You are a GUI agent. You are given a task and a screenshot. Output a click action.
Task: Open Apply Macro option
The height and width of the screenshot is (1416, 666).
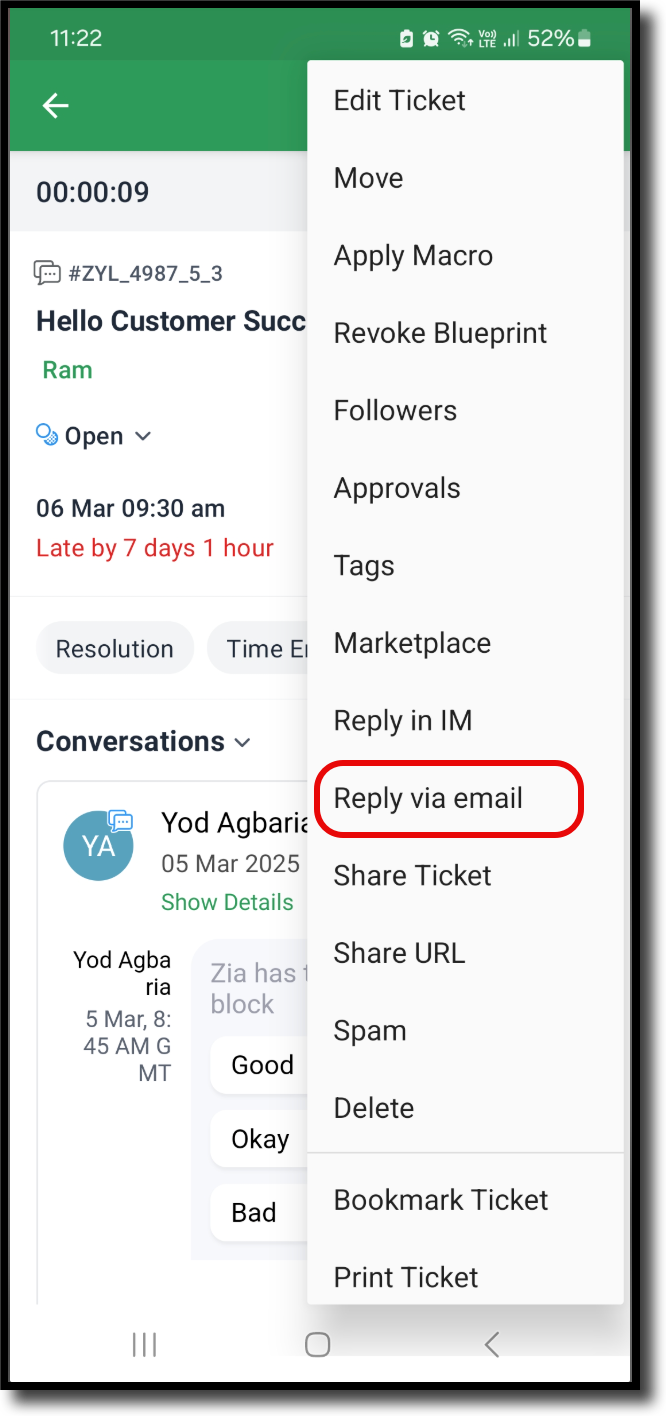(x=413, y=255)
